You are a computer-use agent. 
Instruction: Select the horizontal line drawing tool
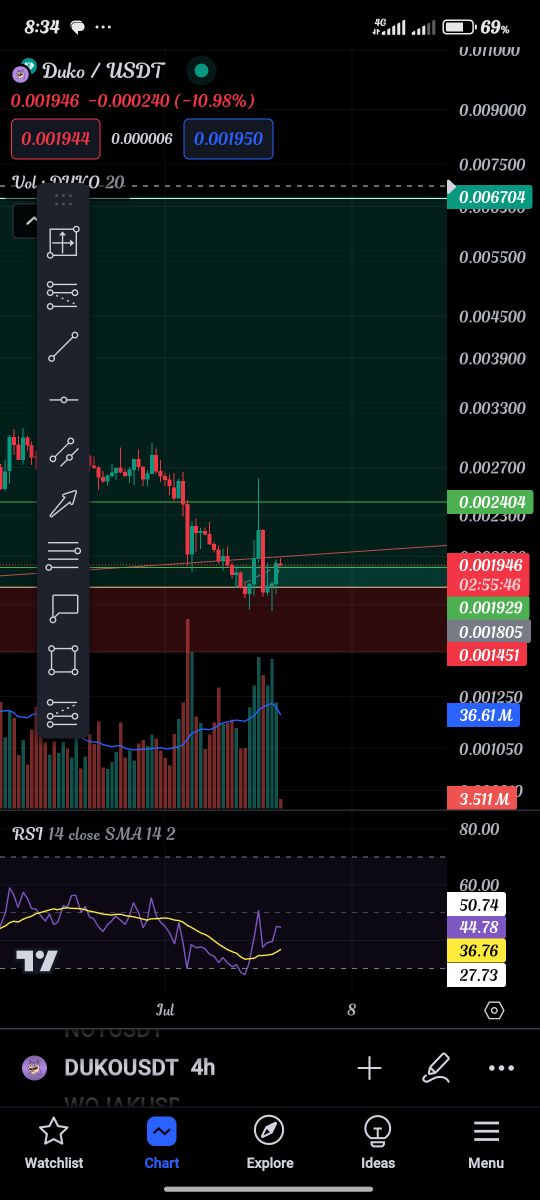pyautogui.click(x=64, y=399)
